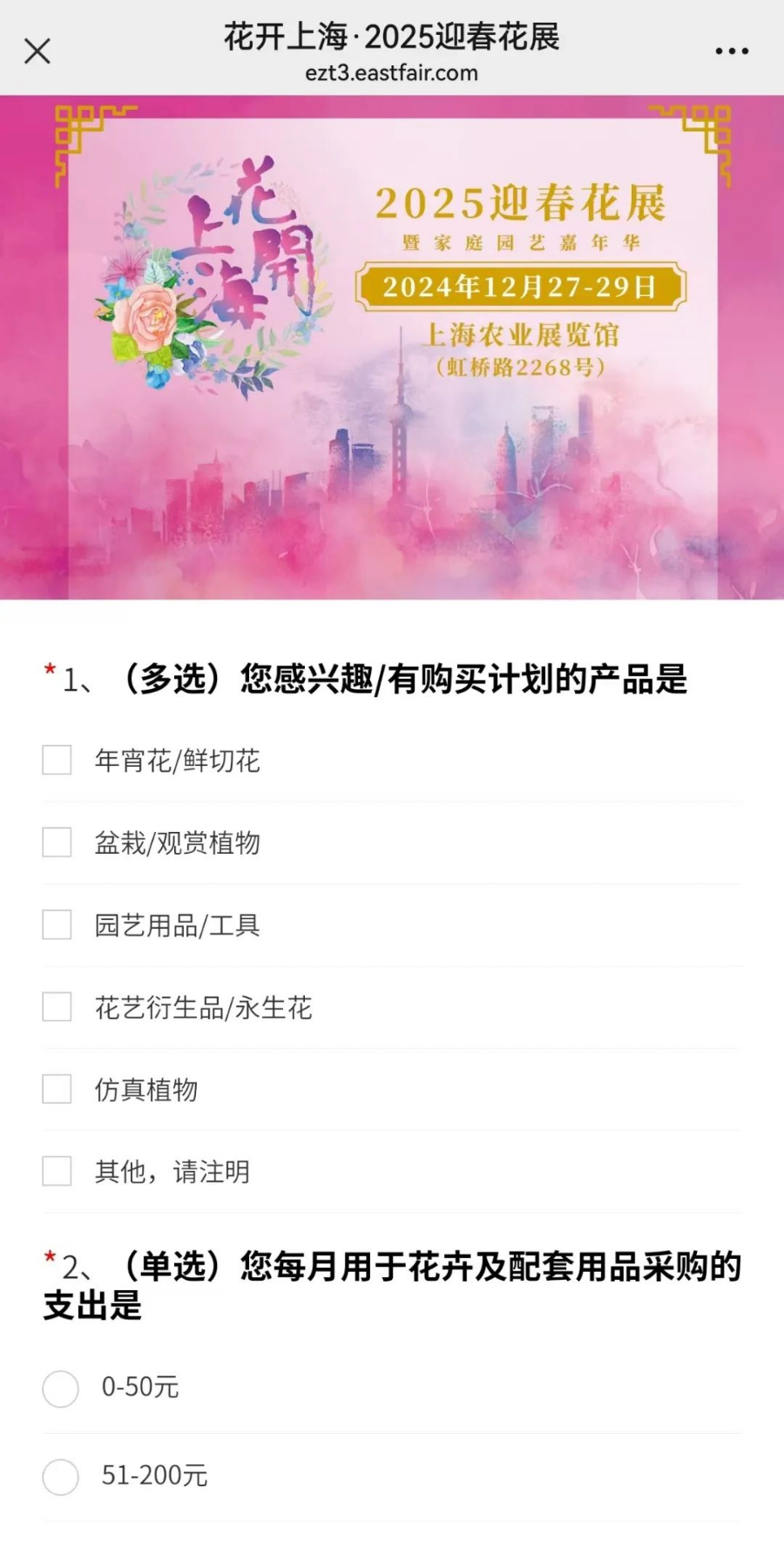Click the page title 花开上海·2025迎春花展

pyautogui.click(x=392, y=37)
